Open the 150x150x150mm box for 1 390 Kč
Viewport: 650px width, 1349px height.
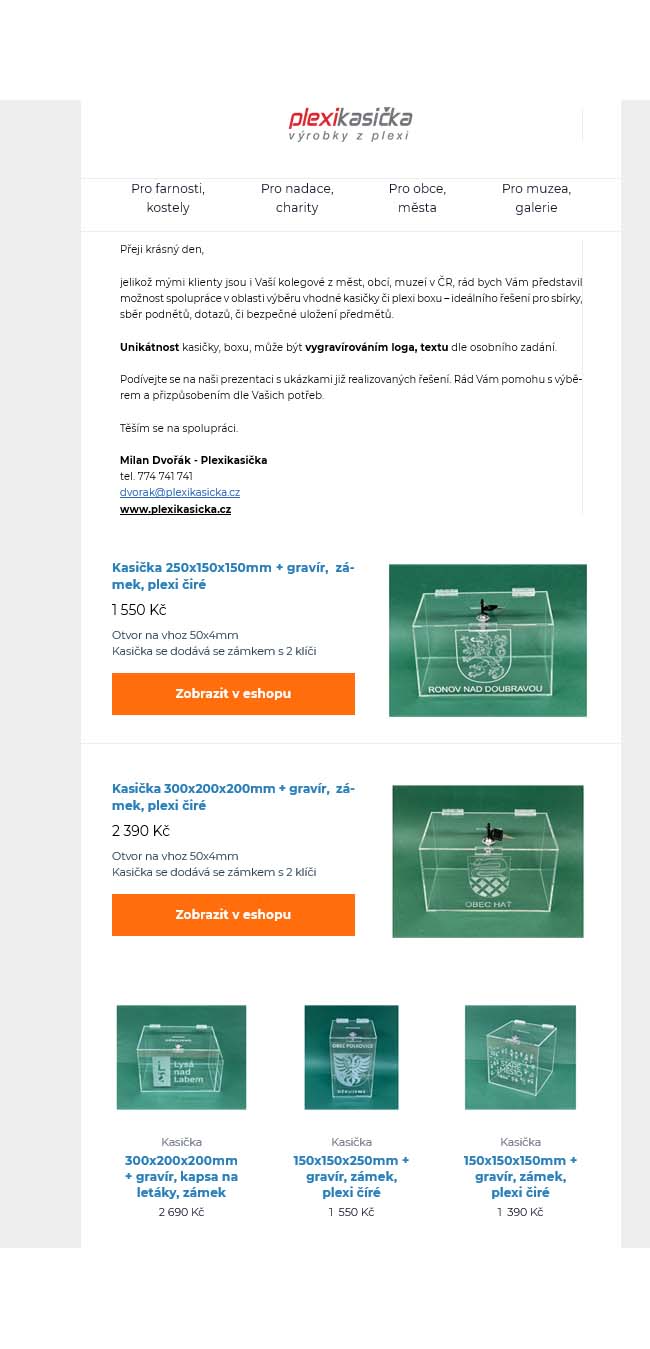520,1176
